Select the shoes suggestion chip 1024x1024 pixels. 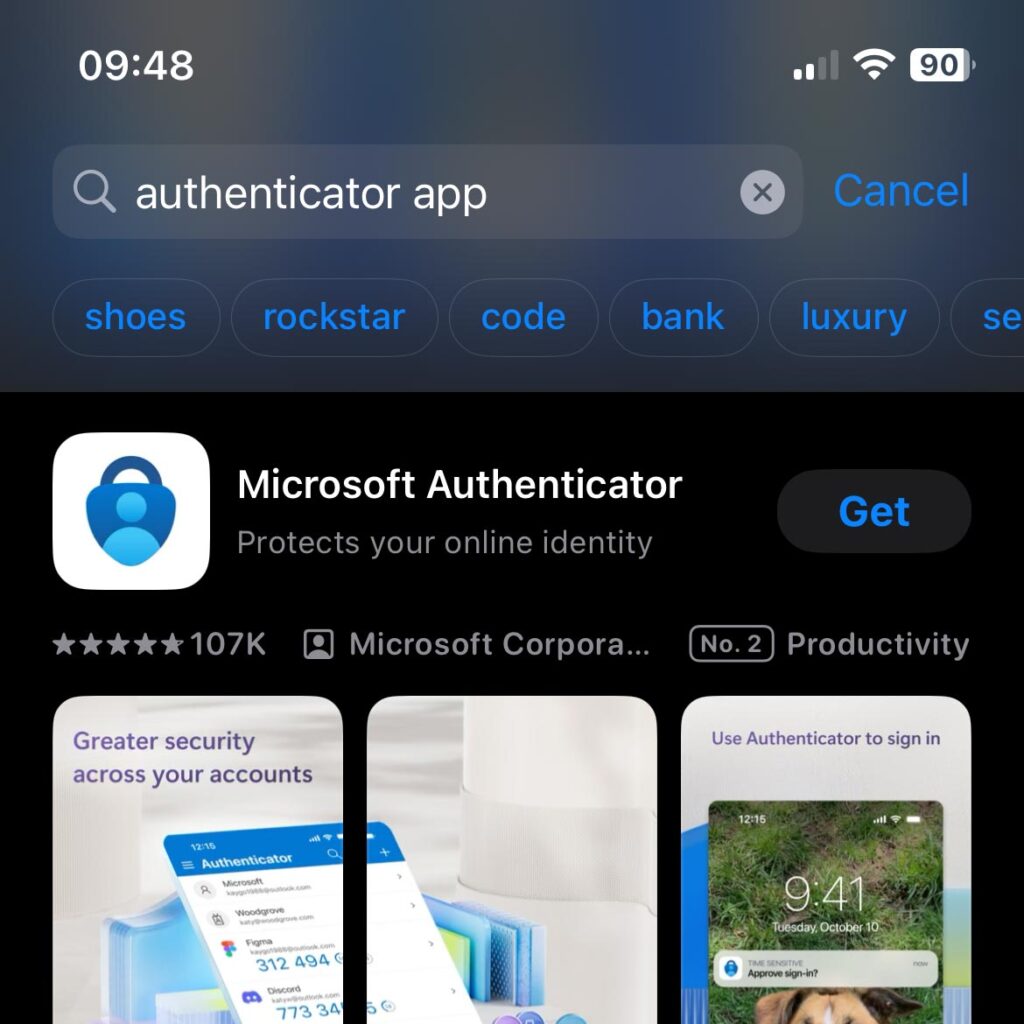pos(135,318)
